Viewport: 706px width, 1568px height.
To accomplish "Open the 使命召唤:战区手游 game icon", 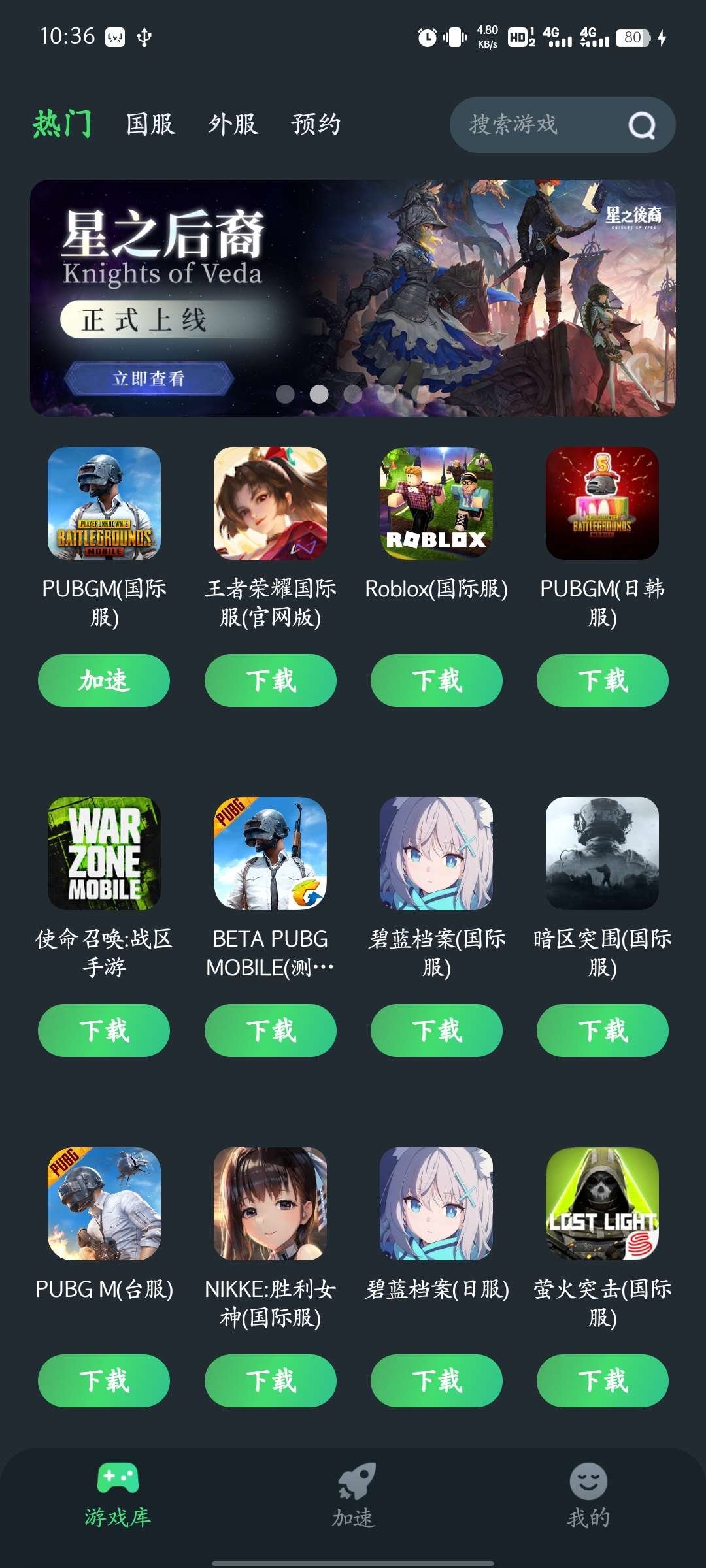I will click(x=104, y=853).
